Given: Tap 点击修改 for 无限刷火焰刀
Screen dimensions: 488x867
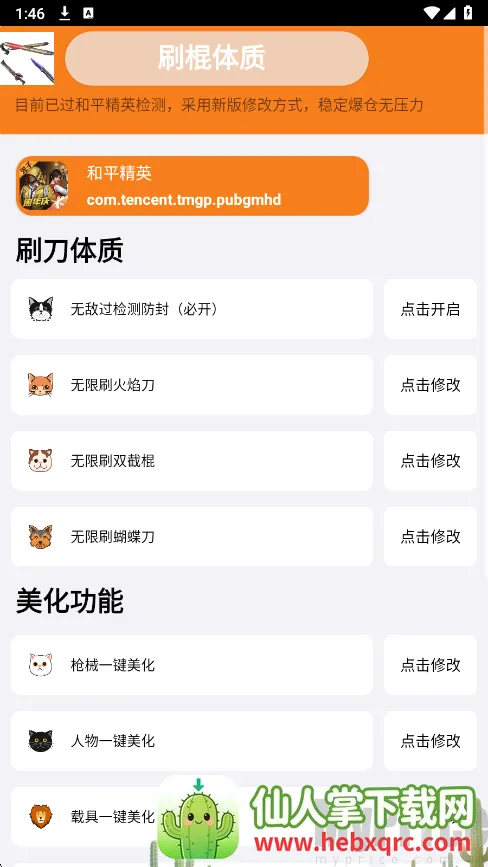Looking at the screenshot, I should (430, 385).
